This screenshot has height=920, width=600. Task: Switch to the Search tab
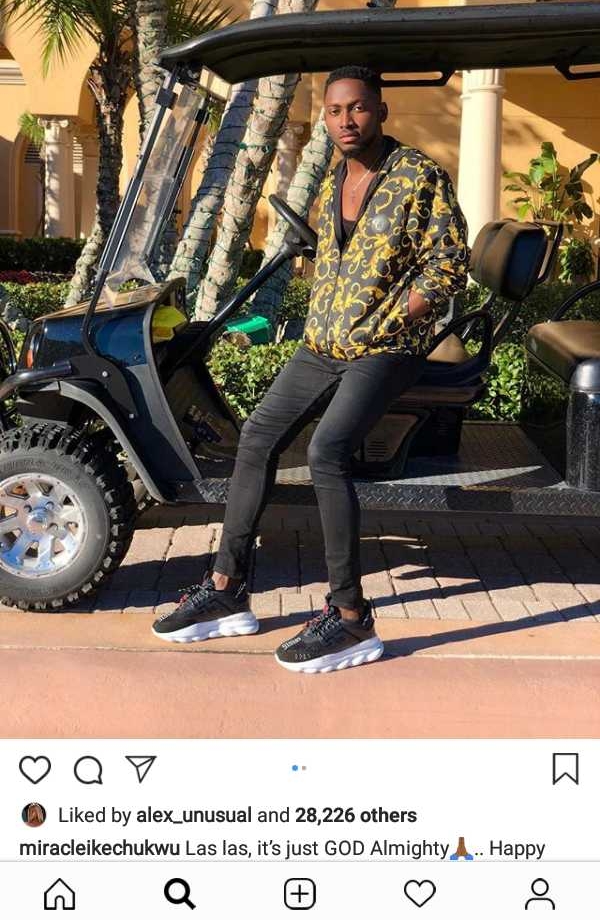[x=179, y=893]
